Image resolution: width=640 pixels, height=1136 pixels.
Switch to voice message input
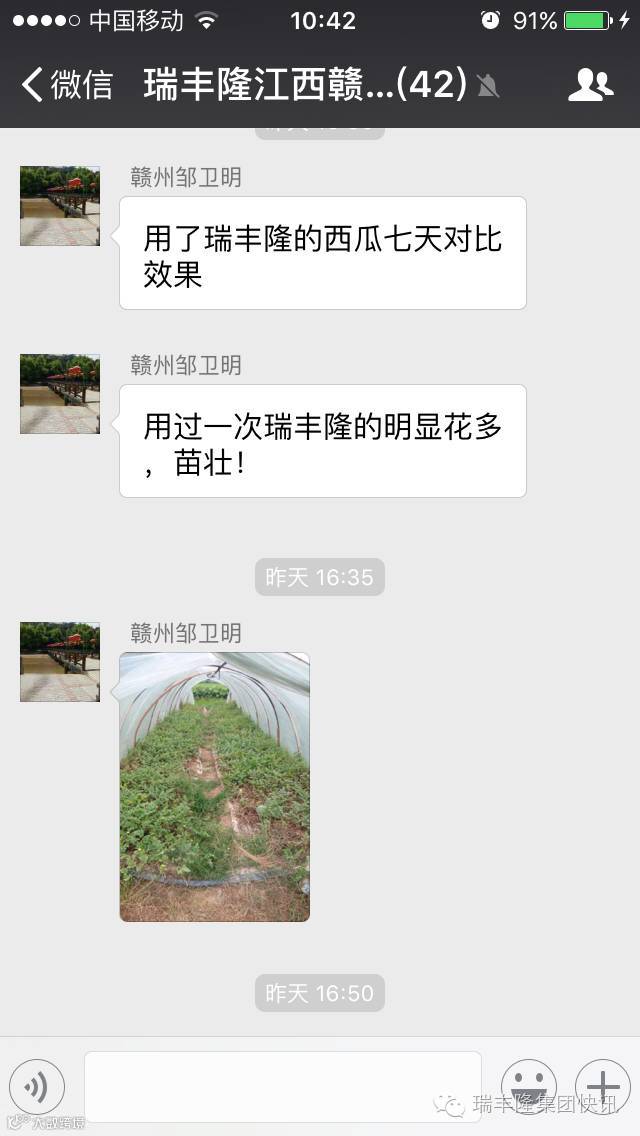[37, 1086]
